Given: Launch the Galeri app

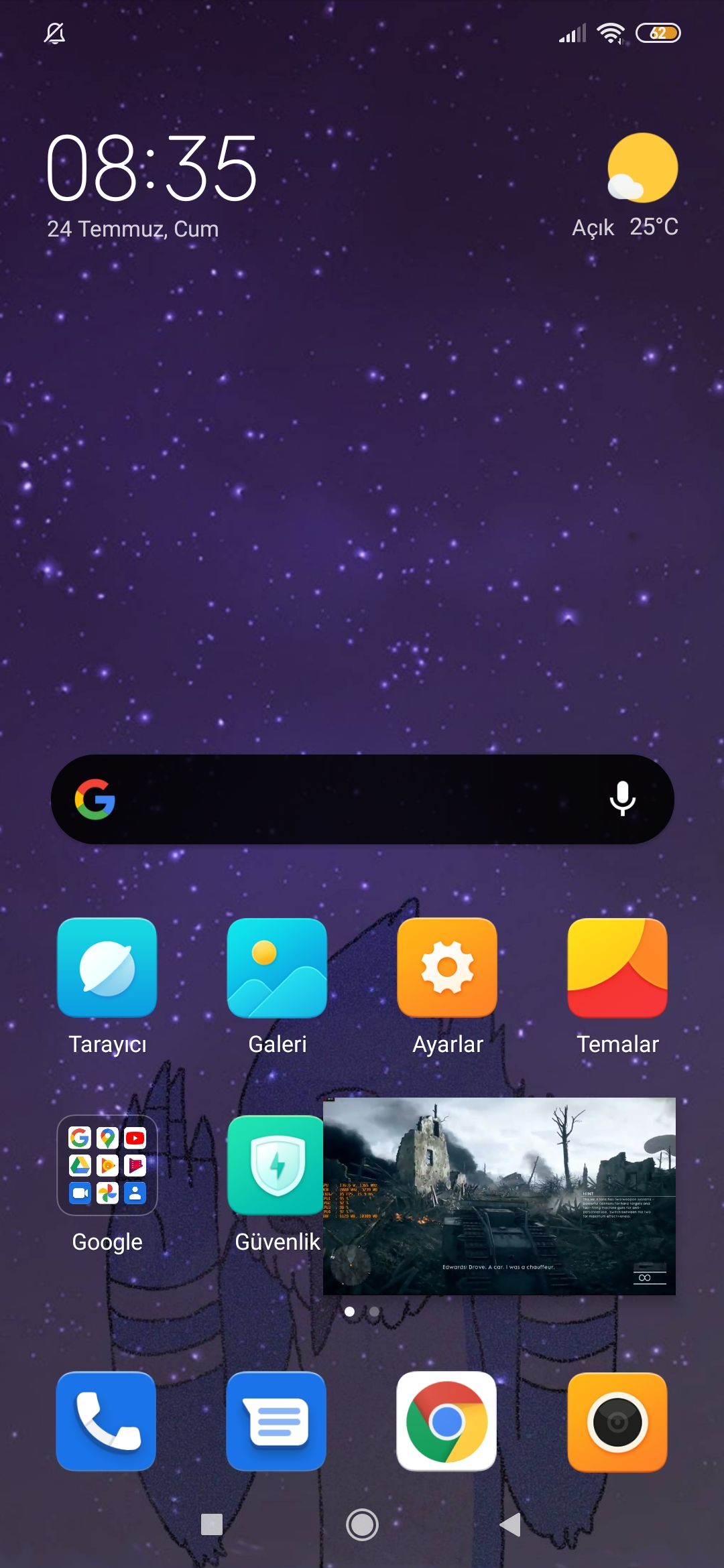Looking at the screenshot, I should [x=277, y=968].
